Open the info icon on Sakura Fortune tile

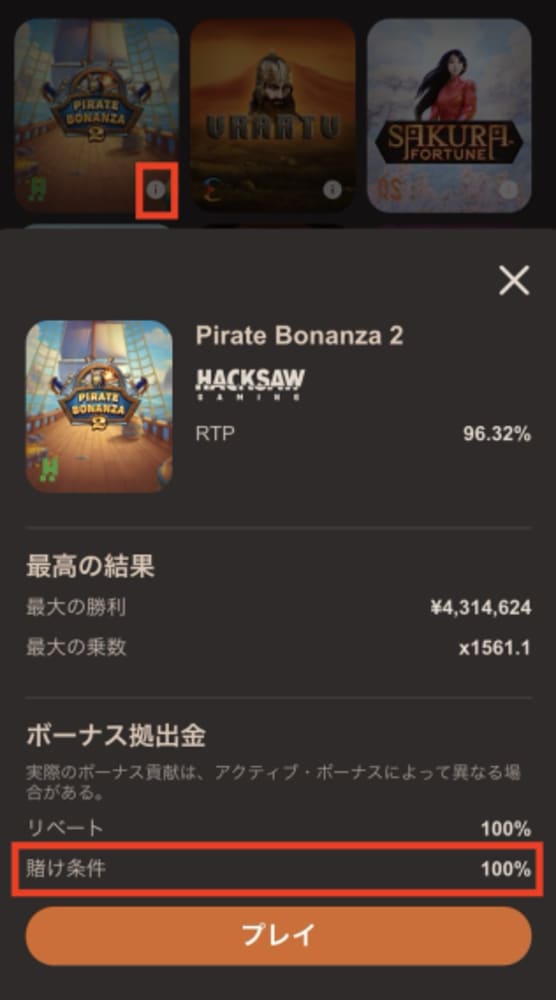coord(508,189)
